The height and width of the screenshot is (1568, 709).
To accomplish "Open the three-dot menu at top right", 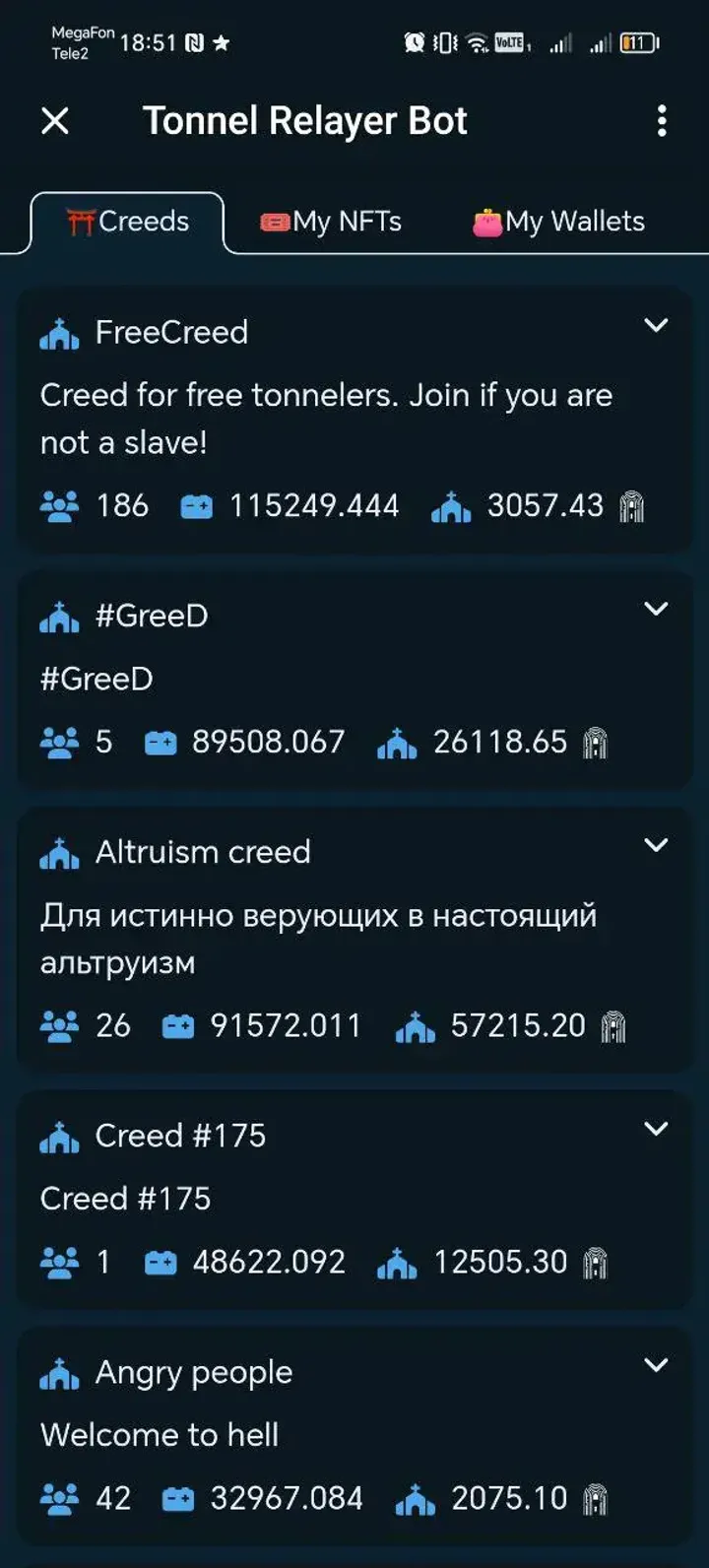I will 662,120.
